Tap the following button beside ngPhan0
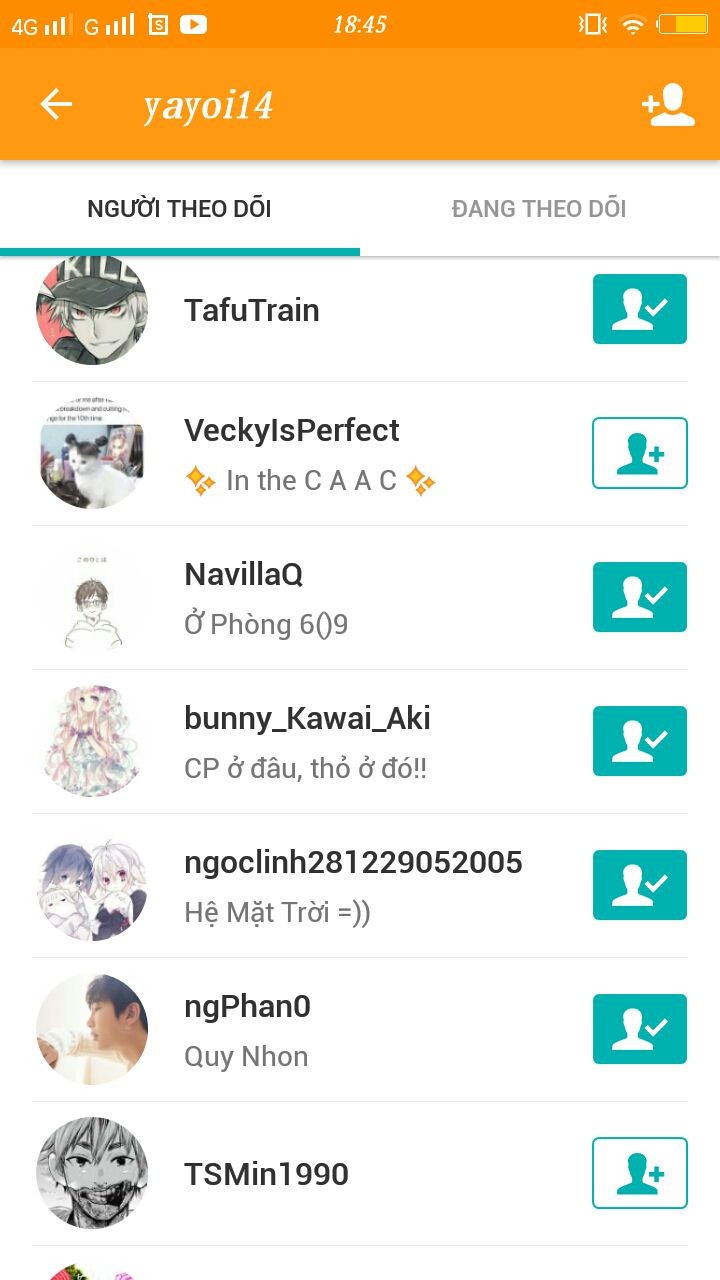Screen dimensions: 720x1280 click(x=639, y=1029)
